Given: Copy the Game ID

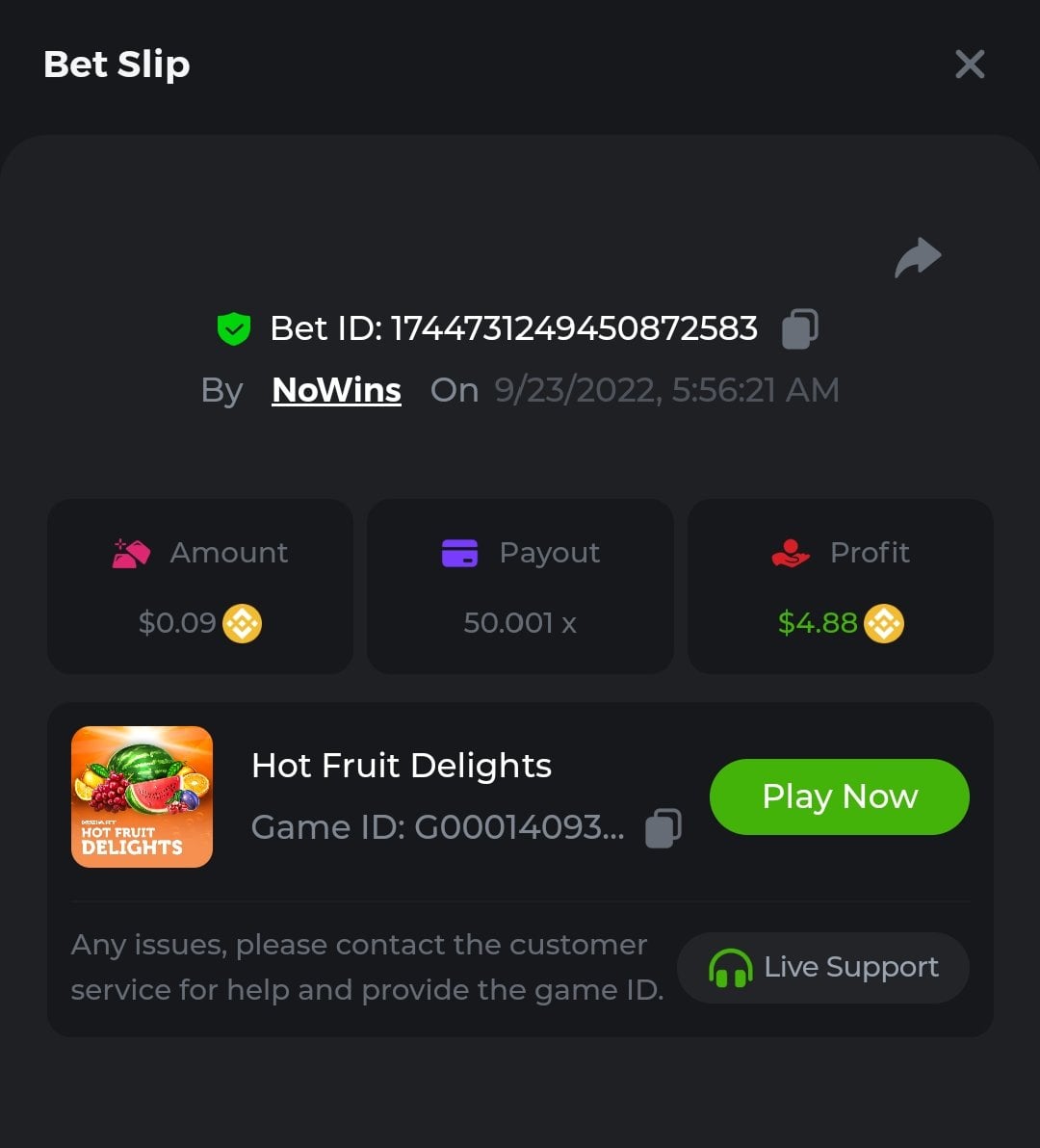Looking at the screenshot, I should point(663,828).
